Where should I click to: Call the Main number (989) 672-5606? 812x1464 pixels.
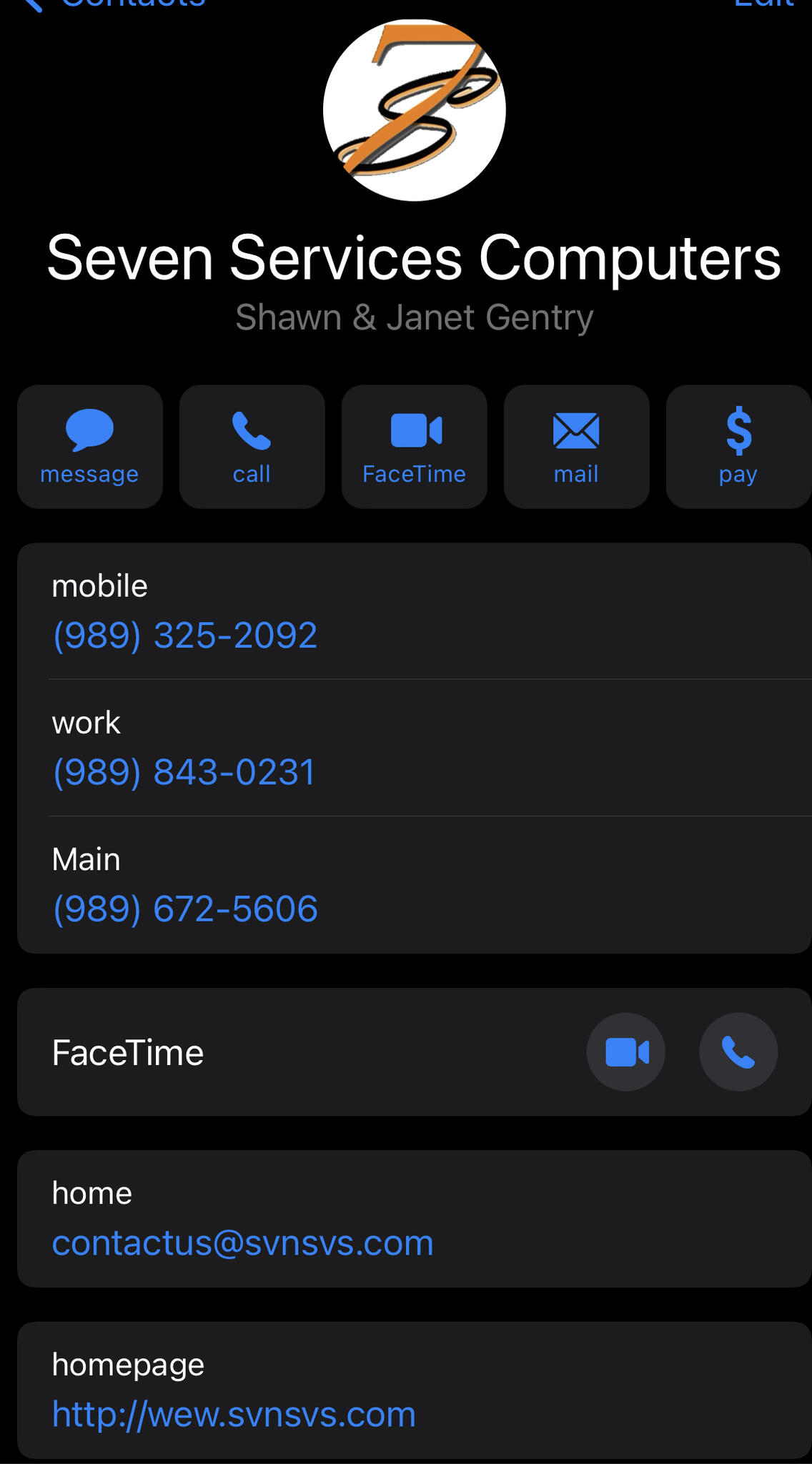click(185, 909)
